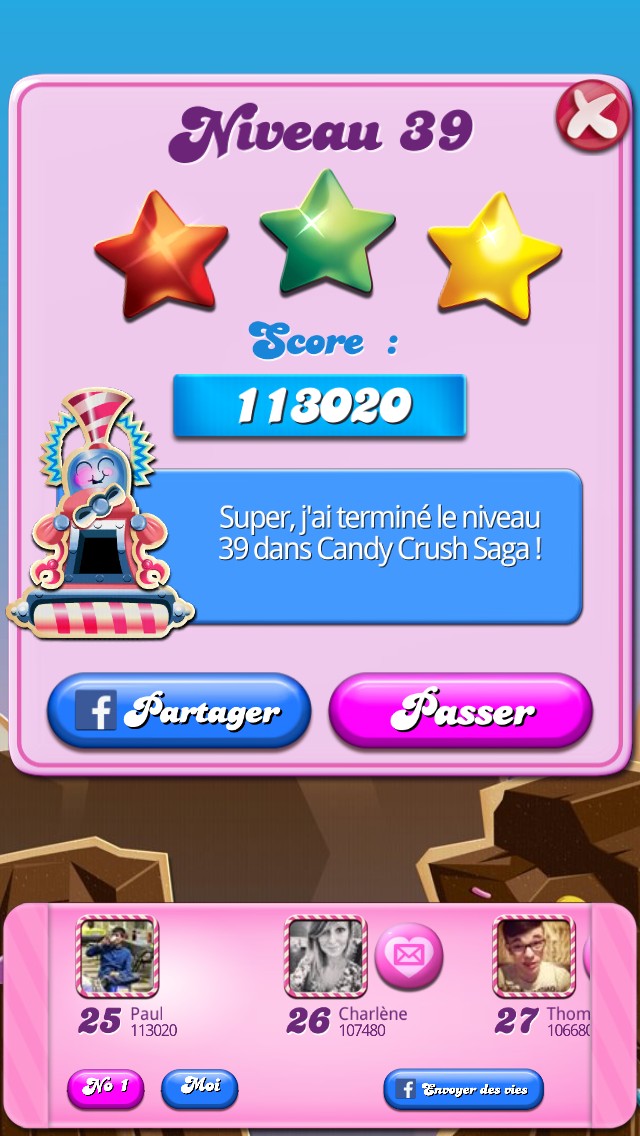This screenshot has height=1136, width=640.
Task: Share score on Facebook with Partager
Action: (179, 711)
